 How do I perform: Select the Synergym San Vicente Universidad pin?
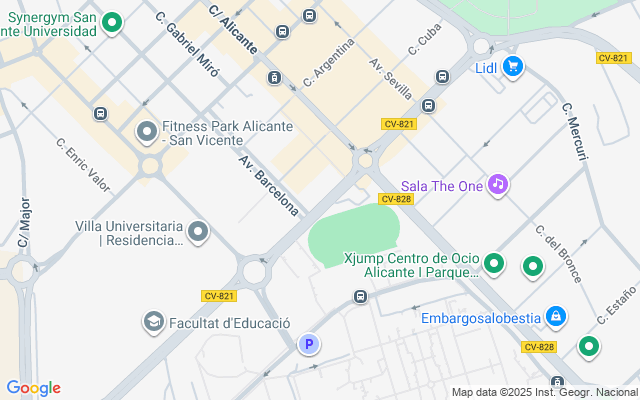(x=112, y=22)
